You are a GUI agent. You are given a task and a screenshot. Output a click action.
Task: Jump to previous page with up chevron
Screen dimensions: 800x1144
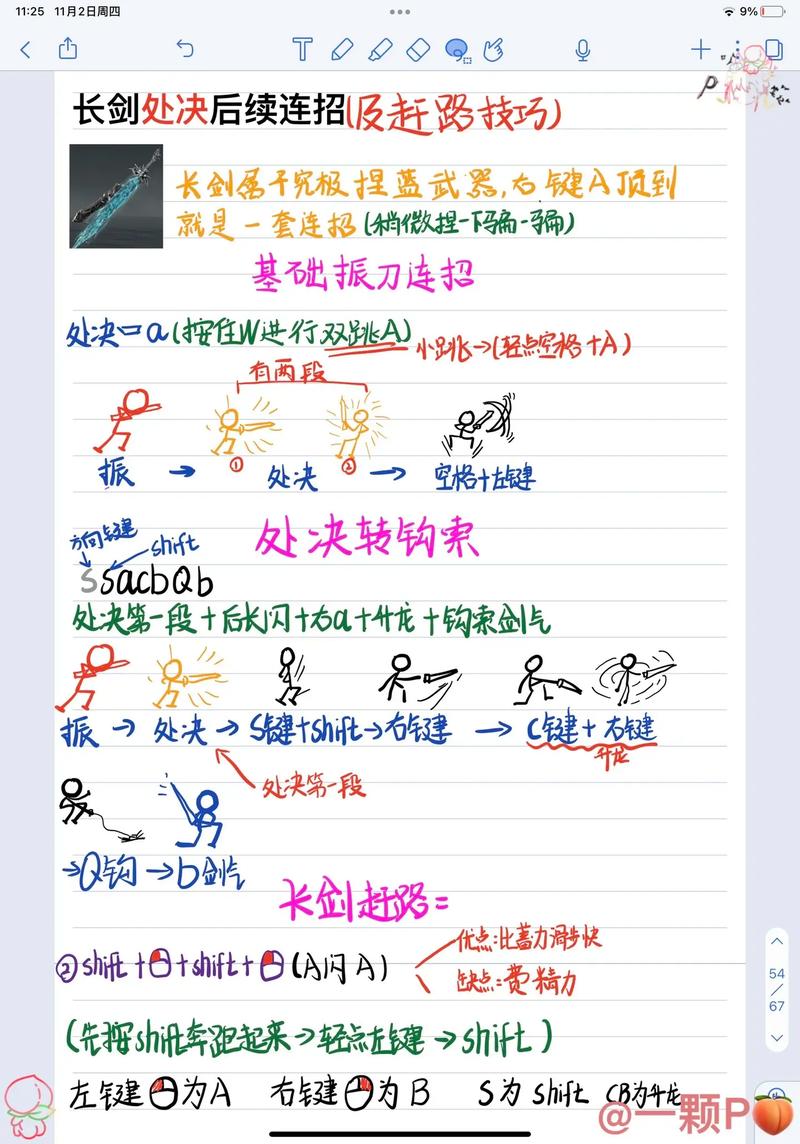coord(777,942)
